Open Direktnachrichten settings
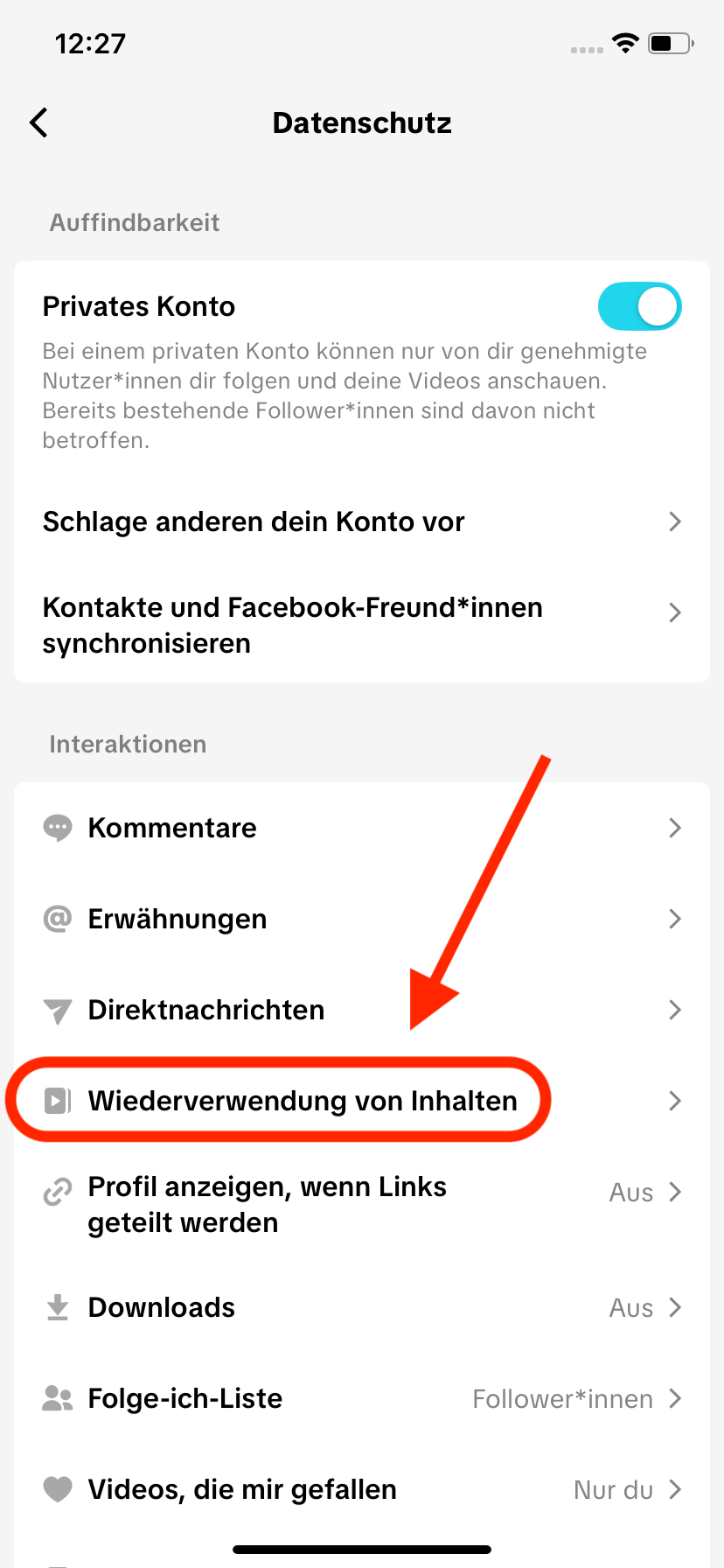 pyautogui.click(x=362, y=1010)
